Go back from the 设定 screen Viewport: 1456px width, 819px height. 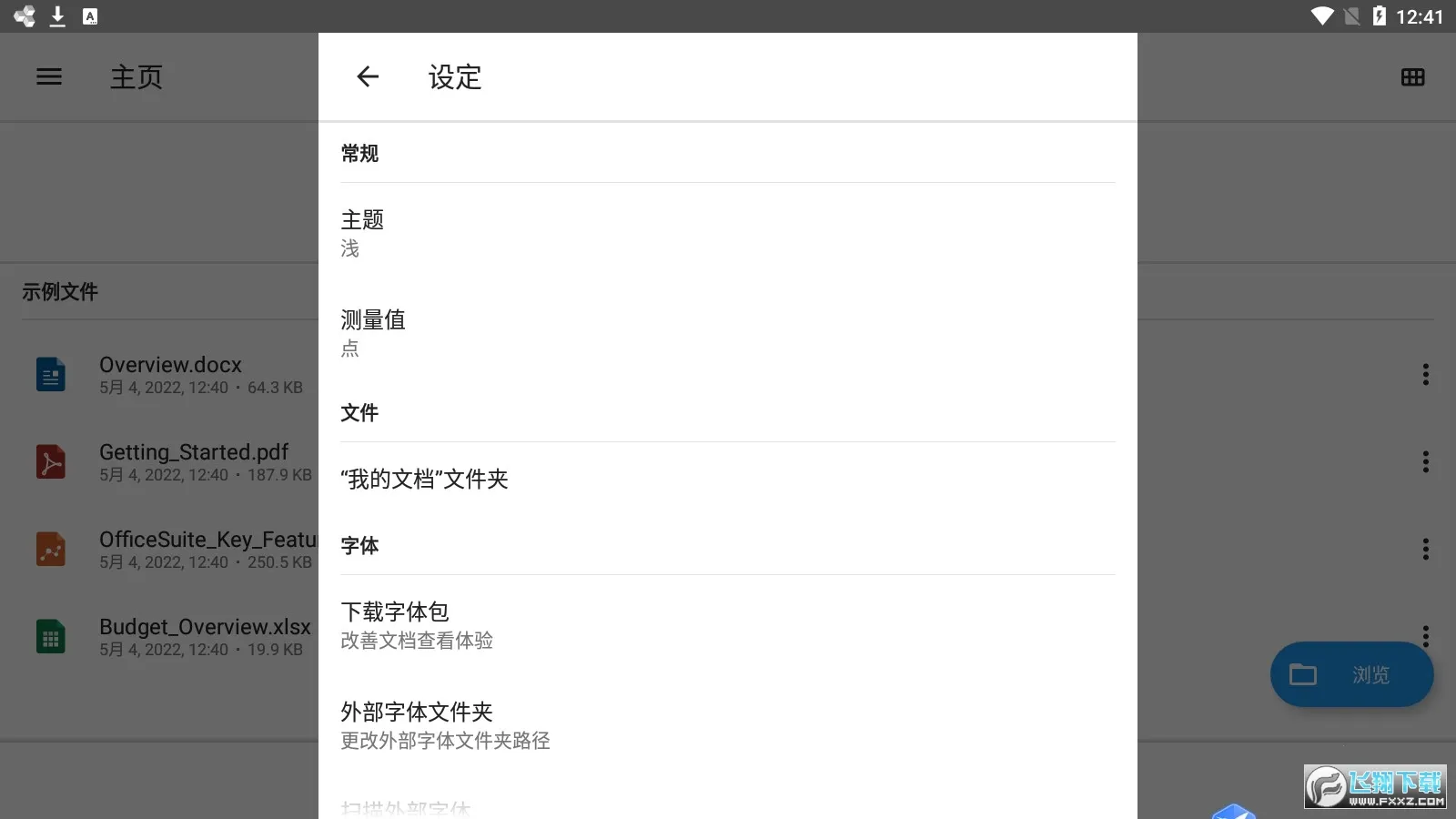tap(368, 77)
